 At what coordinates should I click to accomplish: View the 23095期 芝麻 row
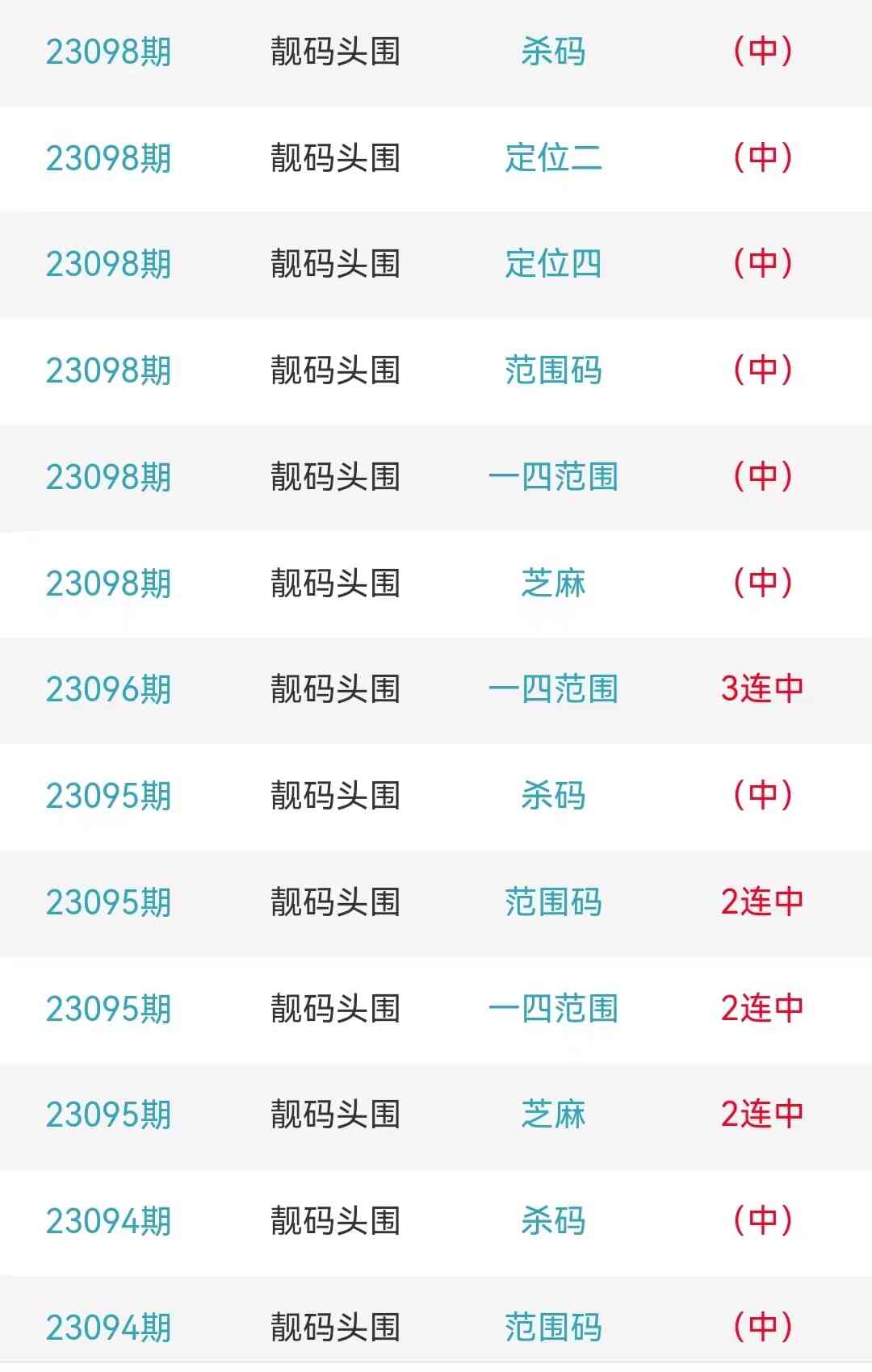(x=552, y=1115)
